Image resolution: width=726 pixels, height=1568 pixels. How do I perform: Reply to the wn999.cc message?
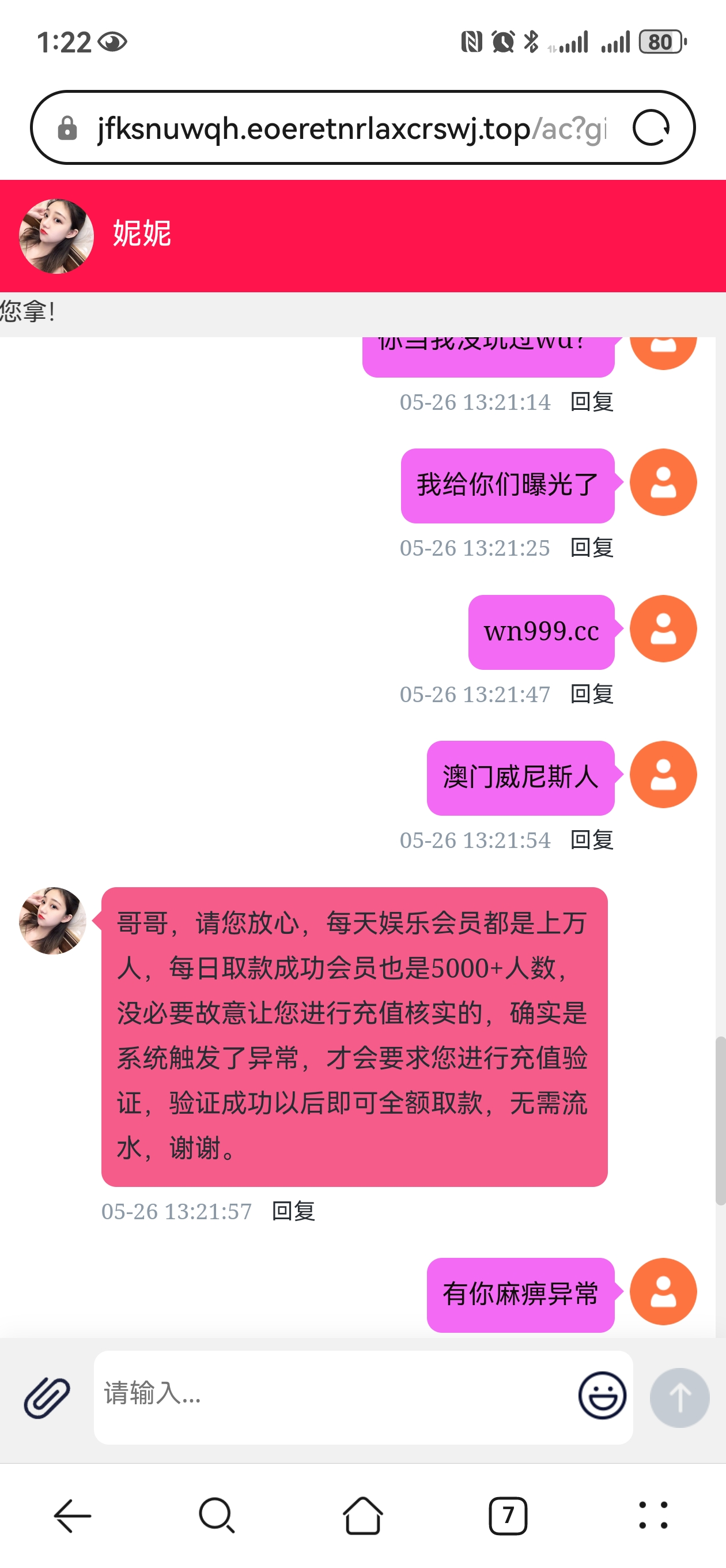click(592, 694)
